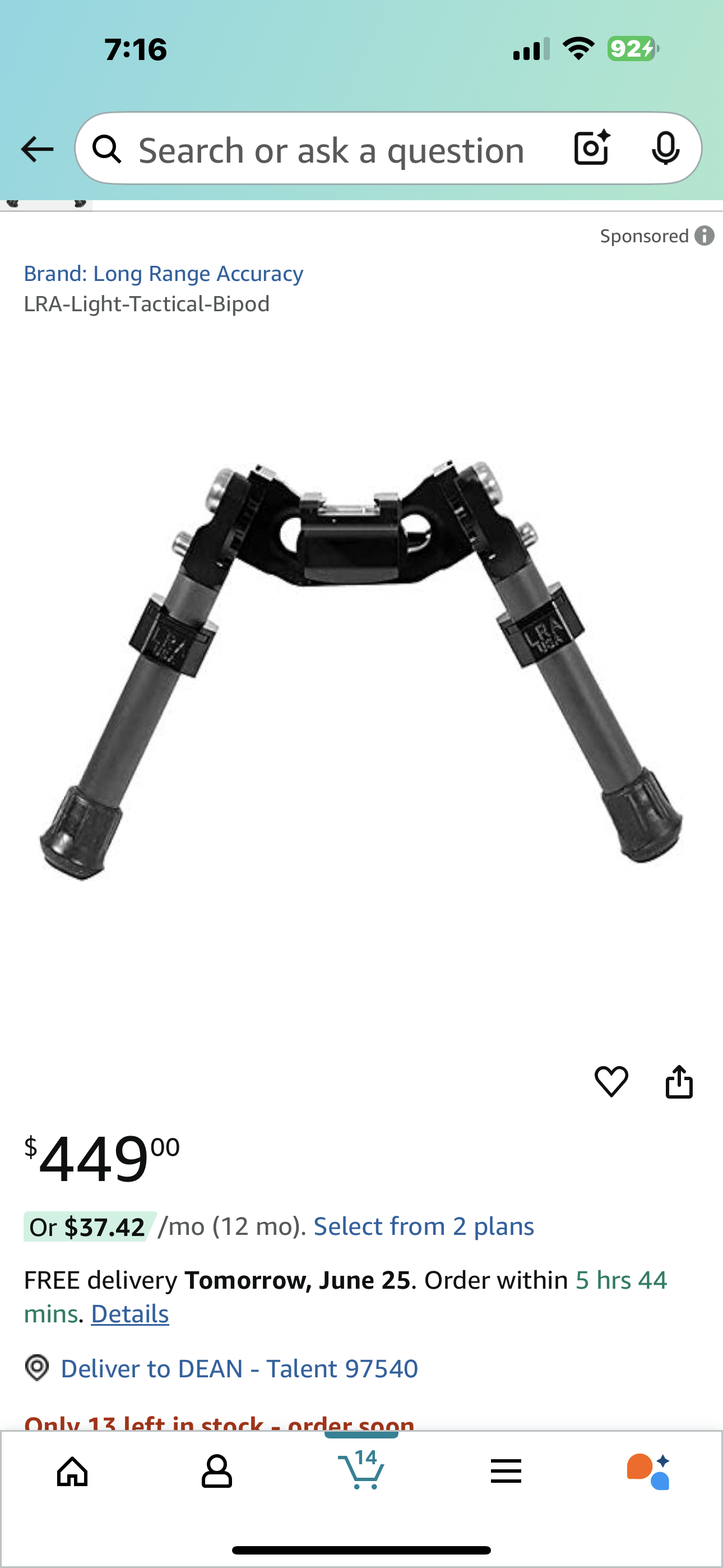This screenshot has width=723, height=1568.
Task: Open the account profile tab
Action: [217, 1472]
